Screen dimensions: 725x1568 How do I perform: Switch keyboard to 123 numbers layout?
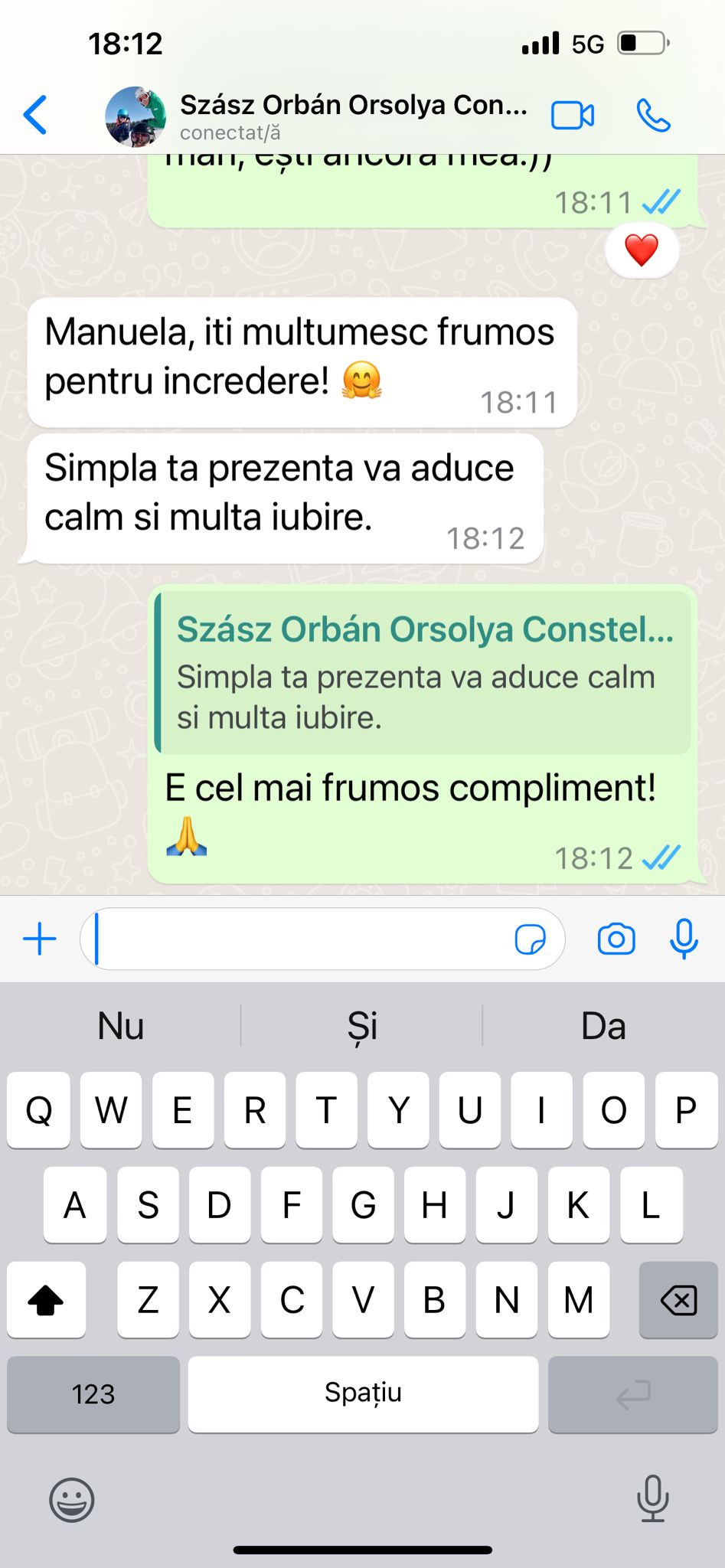click(x=93, y=1394)
